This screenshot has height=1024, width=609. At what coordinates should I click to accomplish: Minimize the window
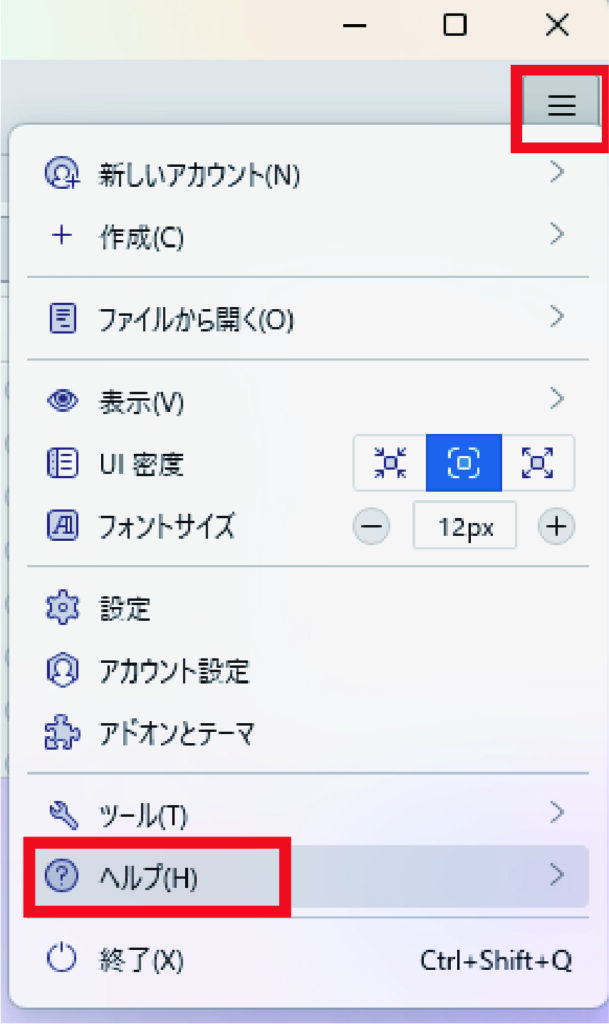tap(354, 27)
